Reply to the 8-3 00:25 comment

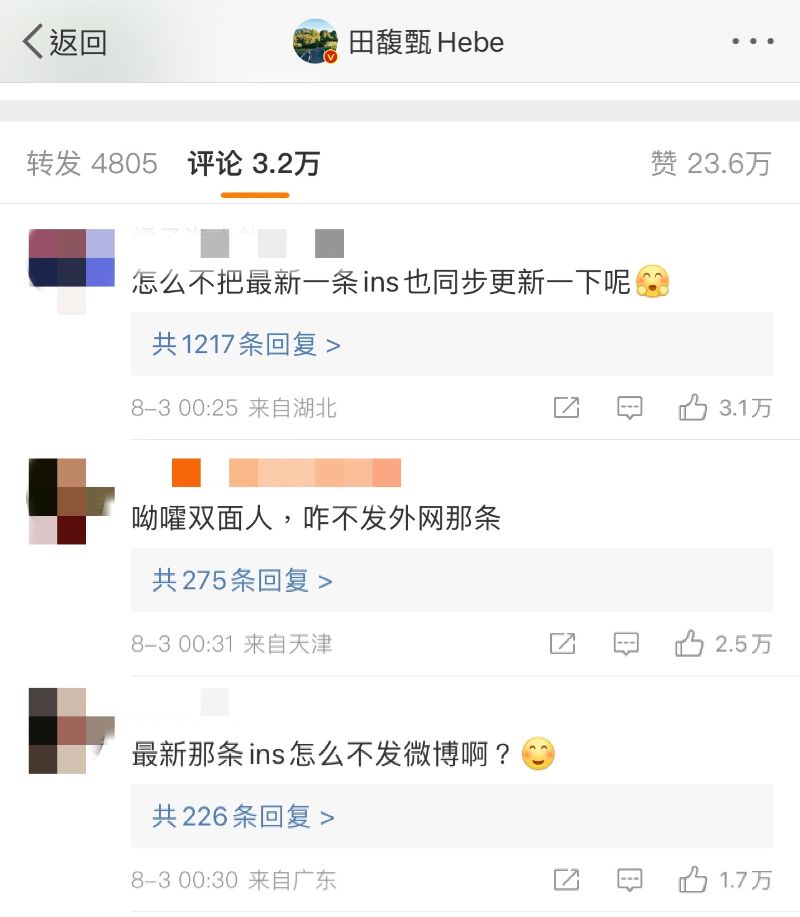coord(629,408)
